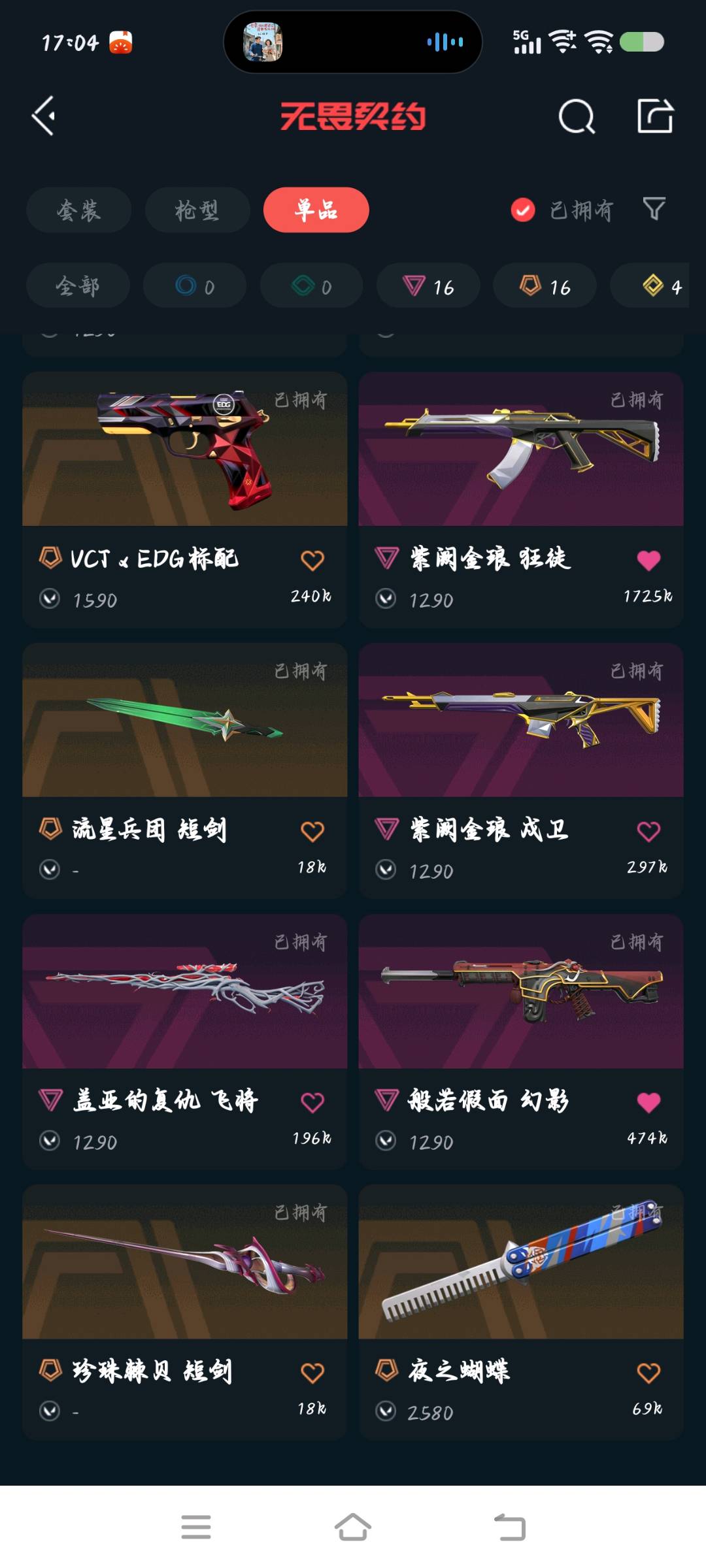Like the 盖亚的复仇 飞将 skin
The width and height of the screenshot is (706, 1568).
point(312,1102)
